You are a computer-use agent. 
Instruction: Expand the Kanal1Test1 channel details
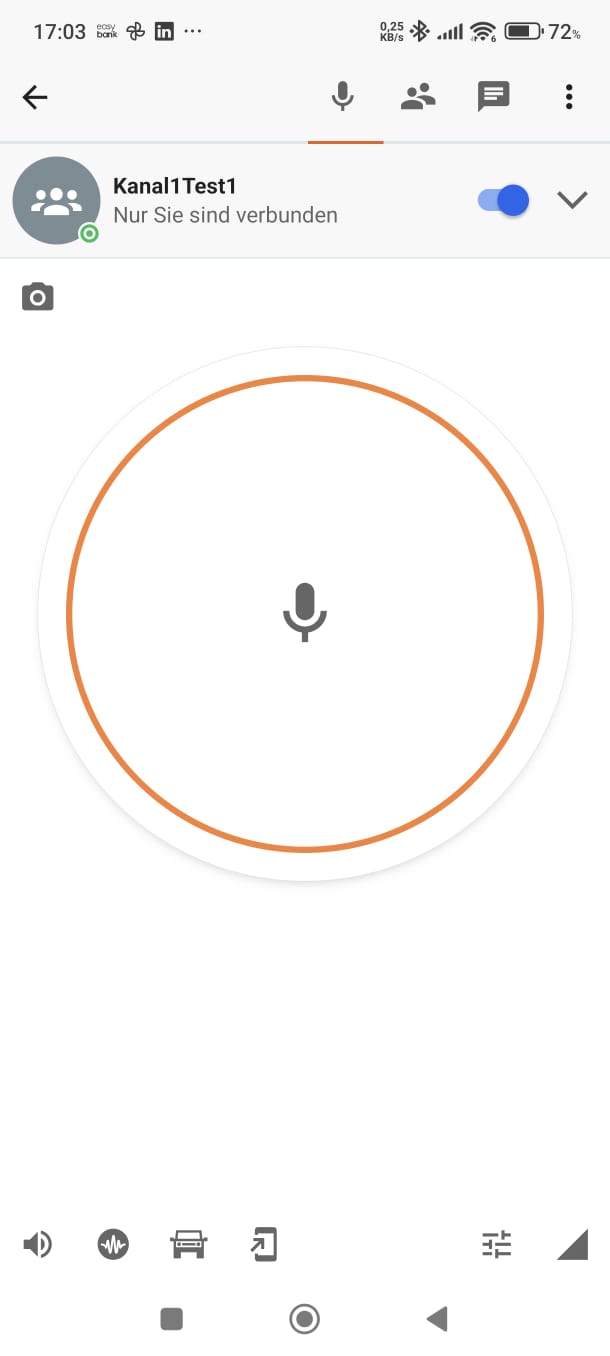click(x=572, y=200)
